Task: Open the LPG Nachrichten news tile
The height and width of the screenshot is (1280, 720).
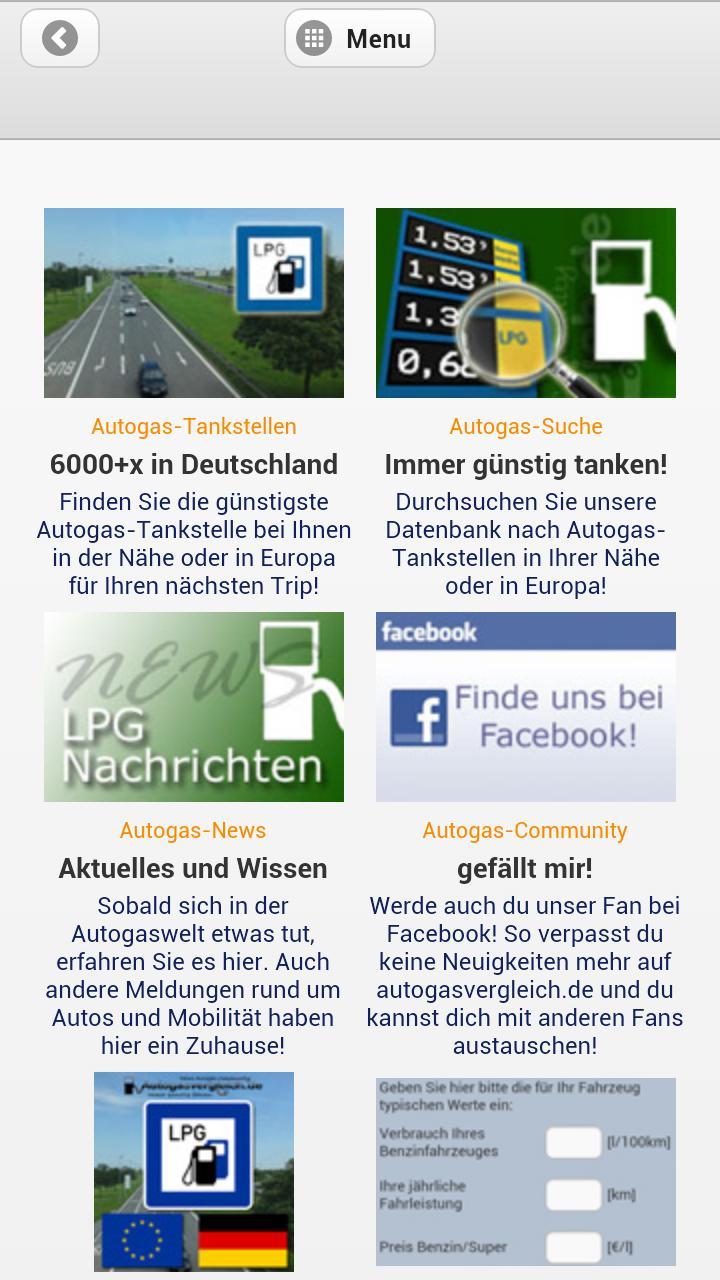Action: [x=194, y=707]
